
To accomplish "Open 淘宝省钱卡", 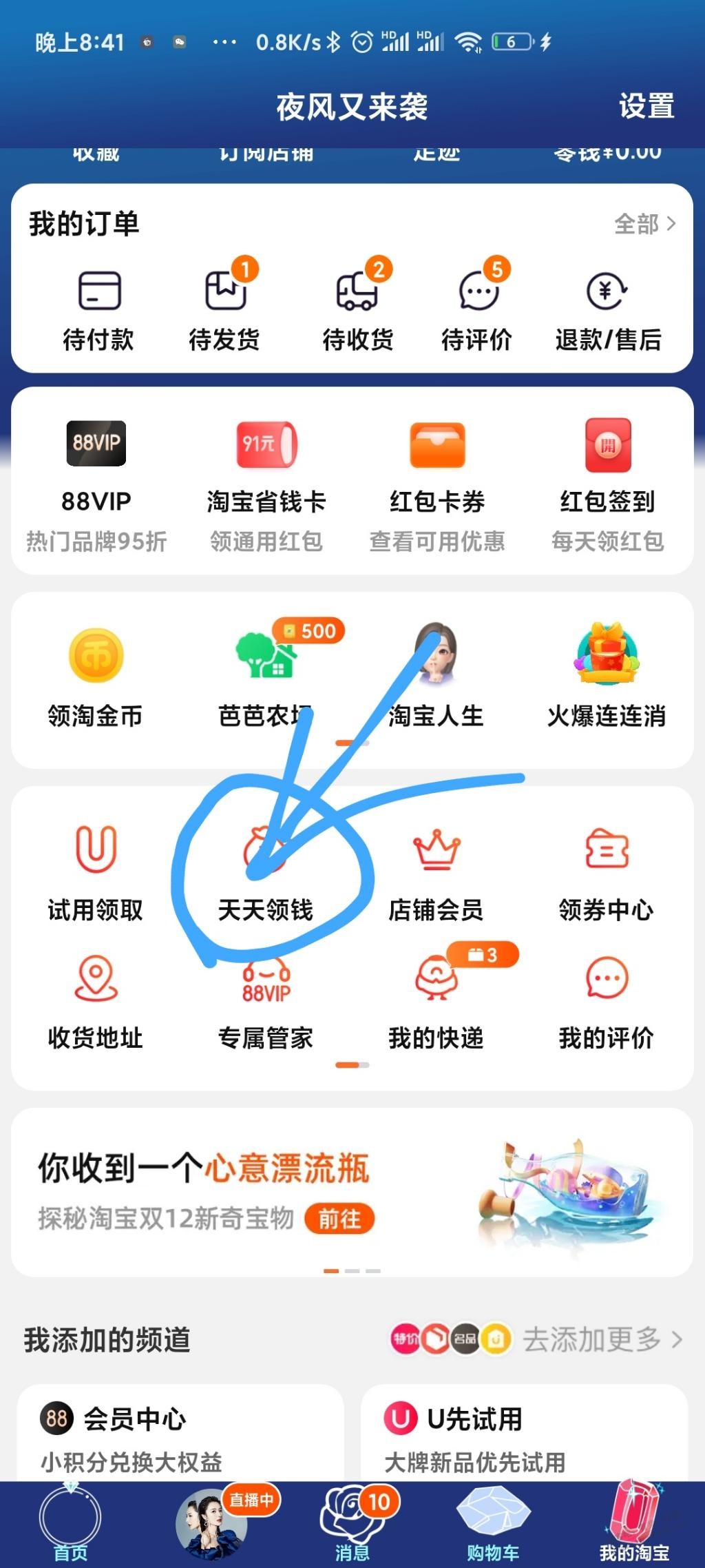I will tap(266, 482).
